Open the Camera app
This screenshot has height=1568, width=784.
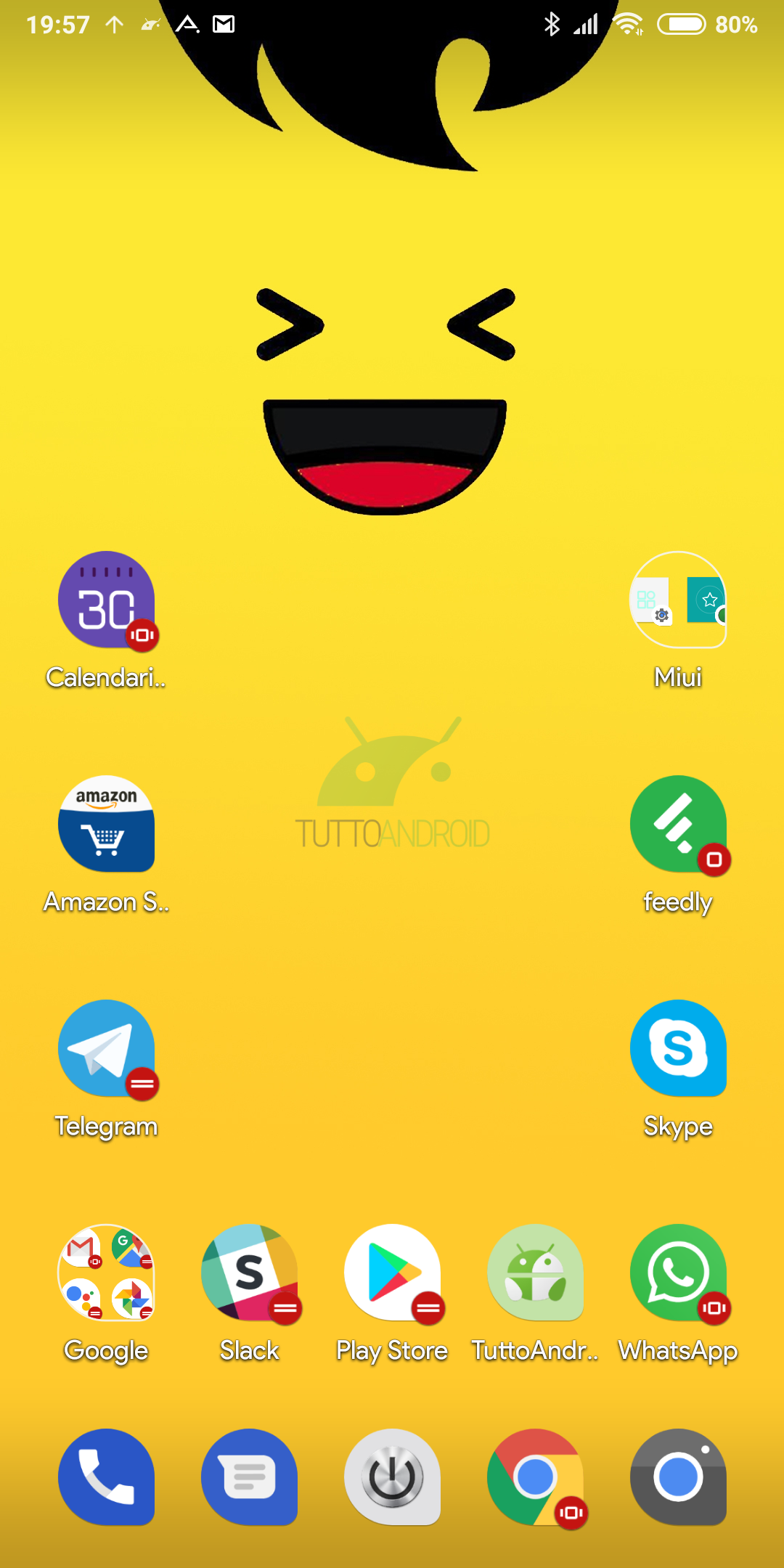(678, 1477)
